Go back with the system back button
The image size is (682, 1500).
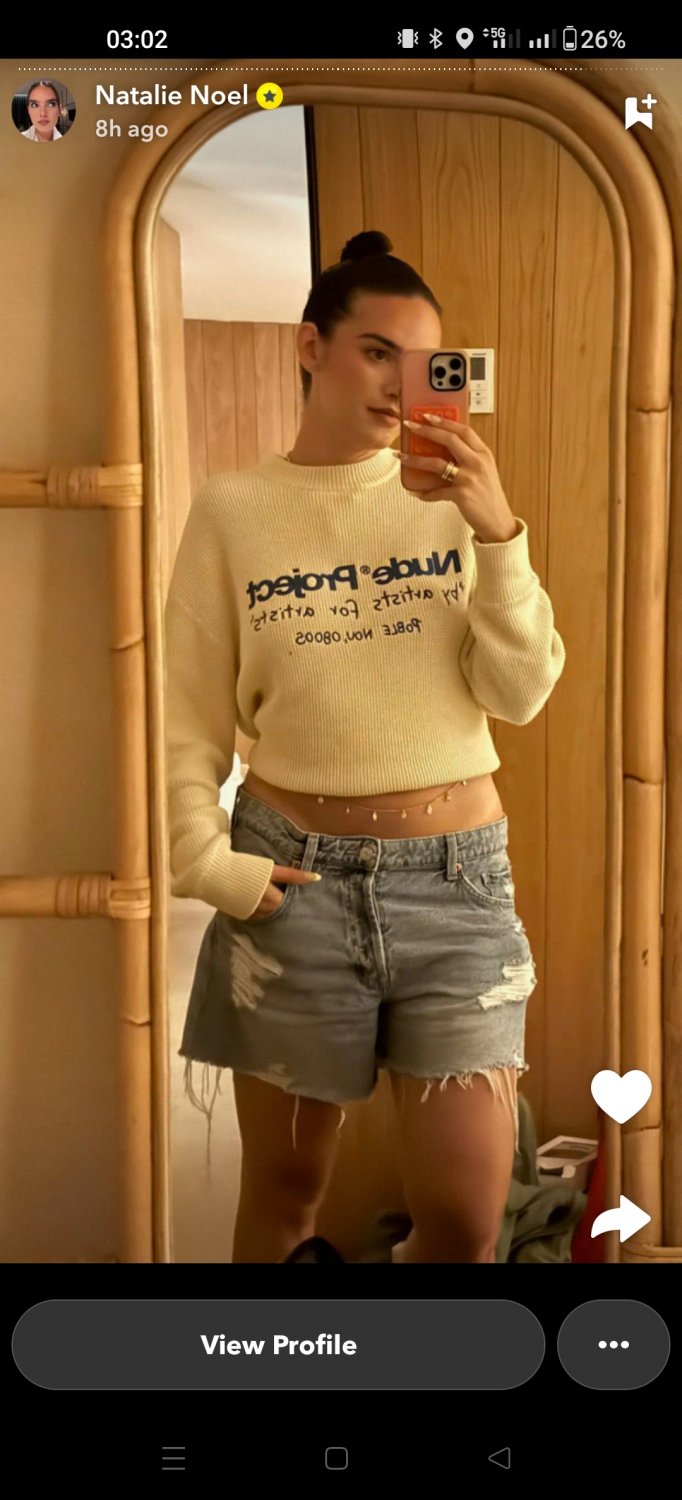pyautogui.click(x=499, y=1458)
